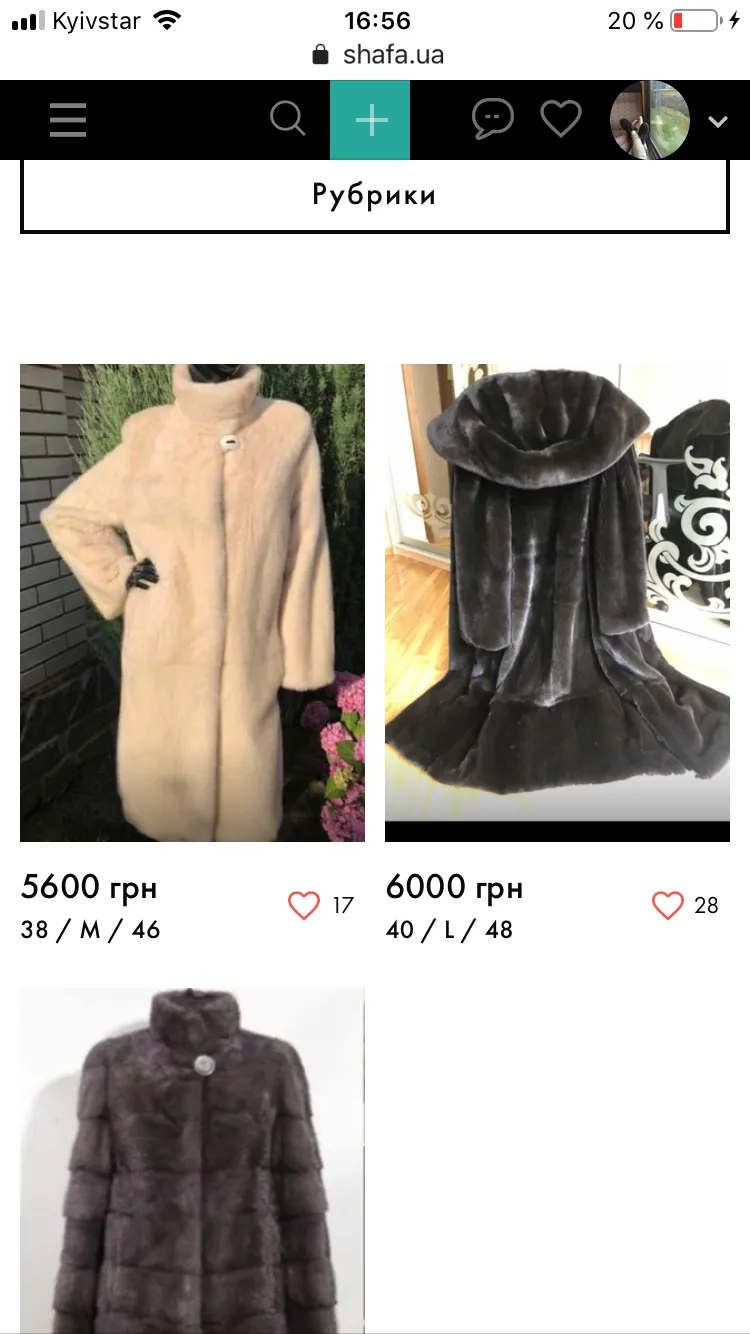This screenshot has width=750, height=1334.
Task: Open the dark hooded fur coat for 6000 грн
Action: (x=557, y=603)
